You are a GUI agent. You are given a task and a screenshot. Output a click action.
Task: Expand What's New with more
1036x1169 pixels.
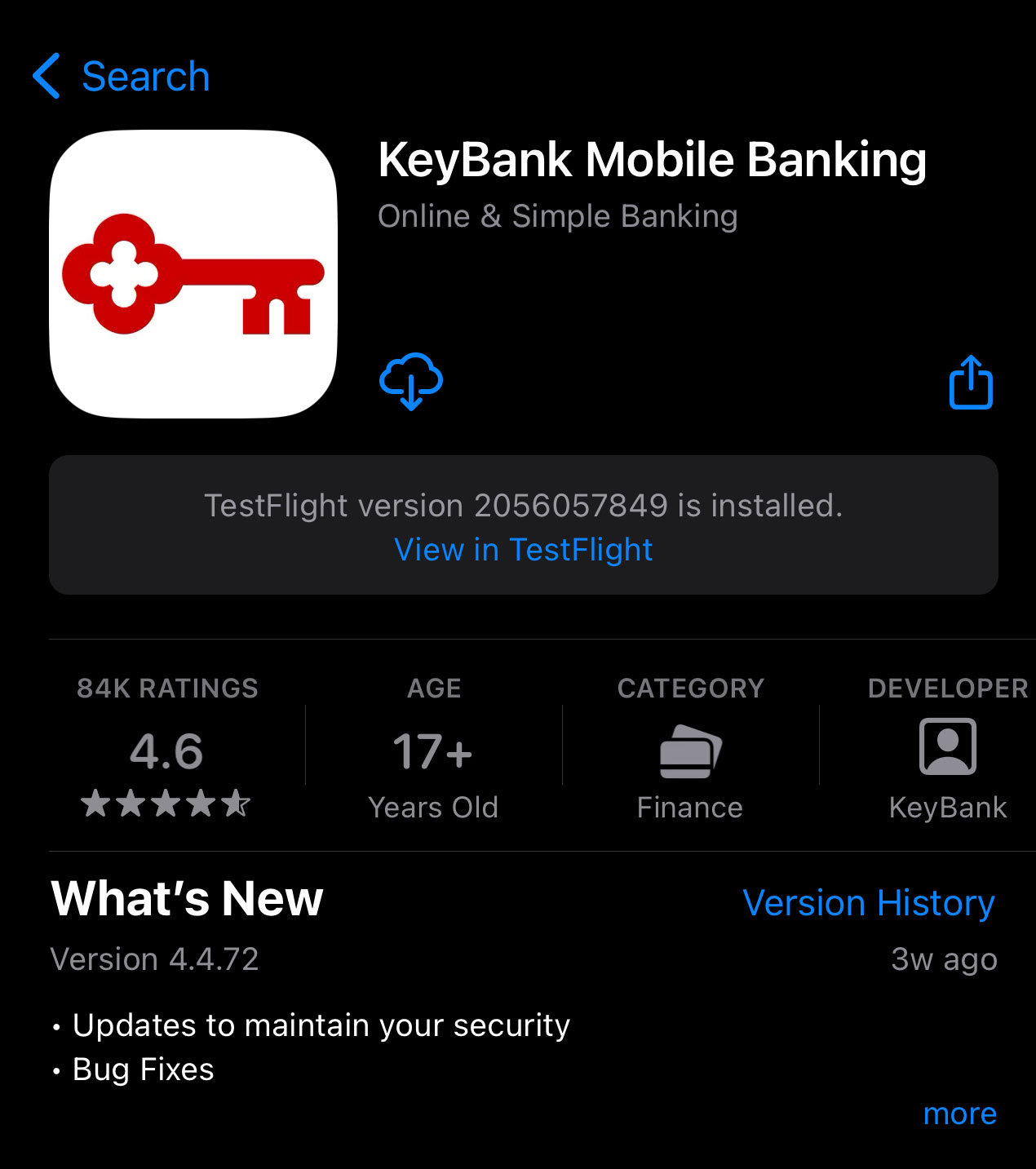click(x=959, y=1114)
